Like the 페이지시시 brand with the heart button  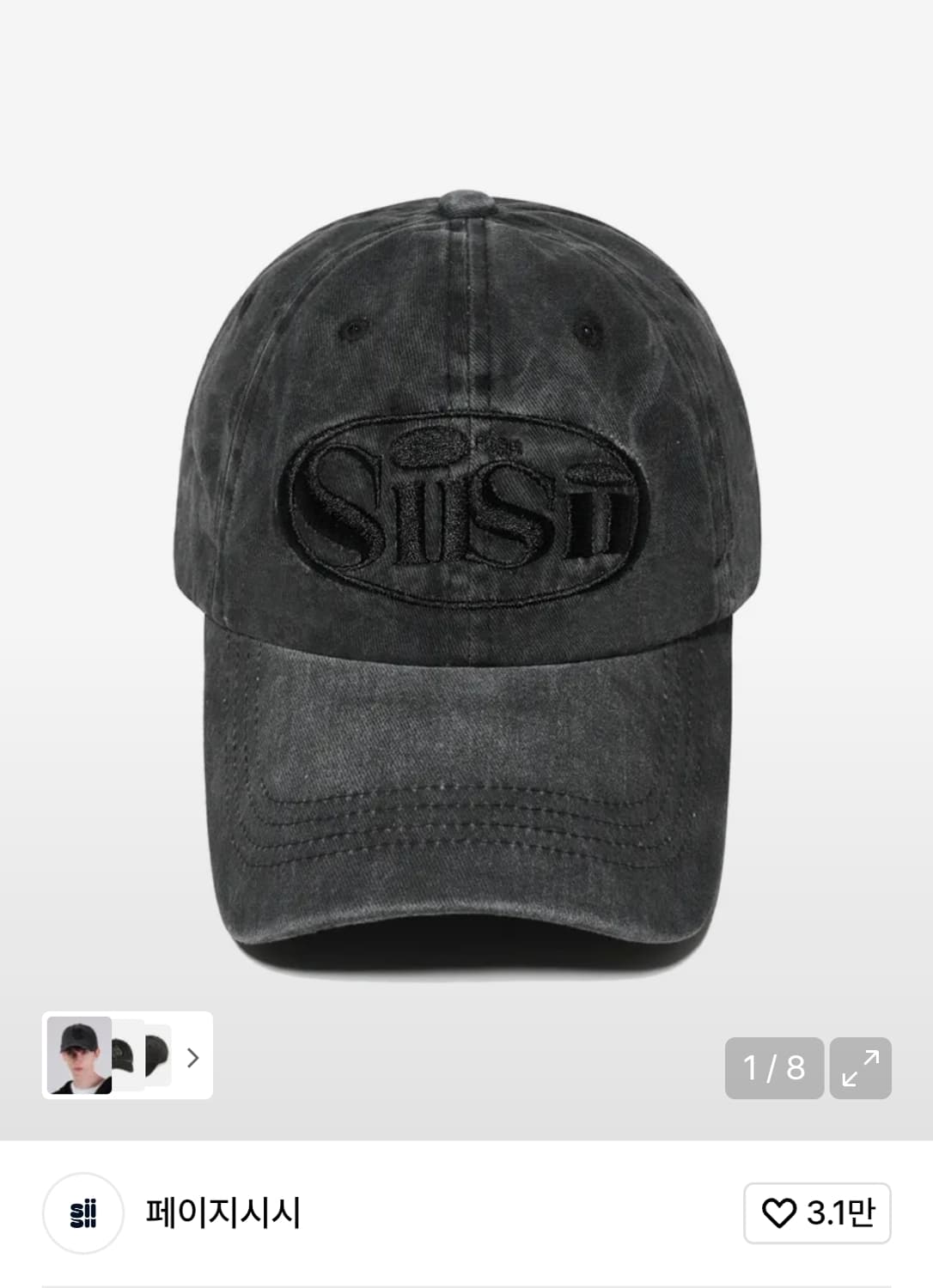tap(817, 1212)
